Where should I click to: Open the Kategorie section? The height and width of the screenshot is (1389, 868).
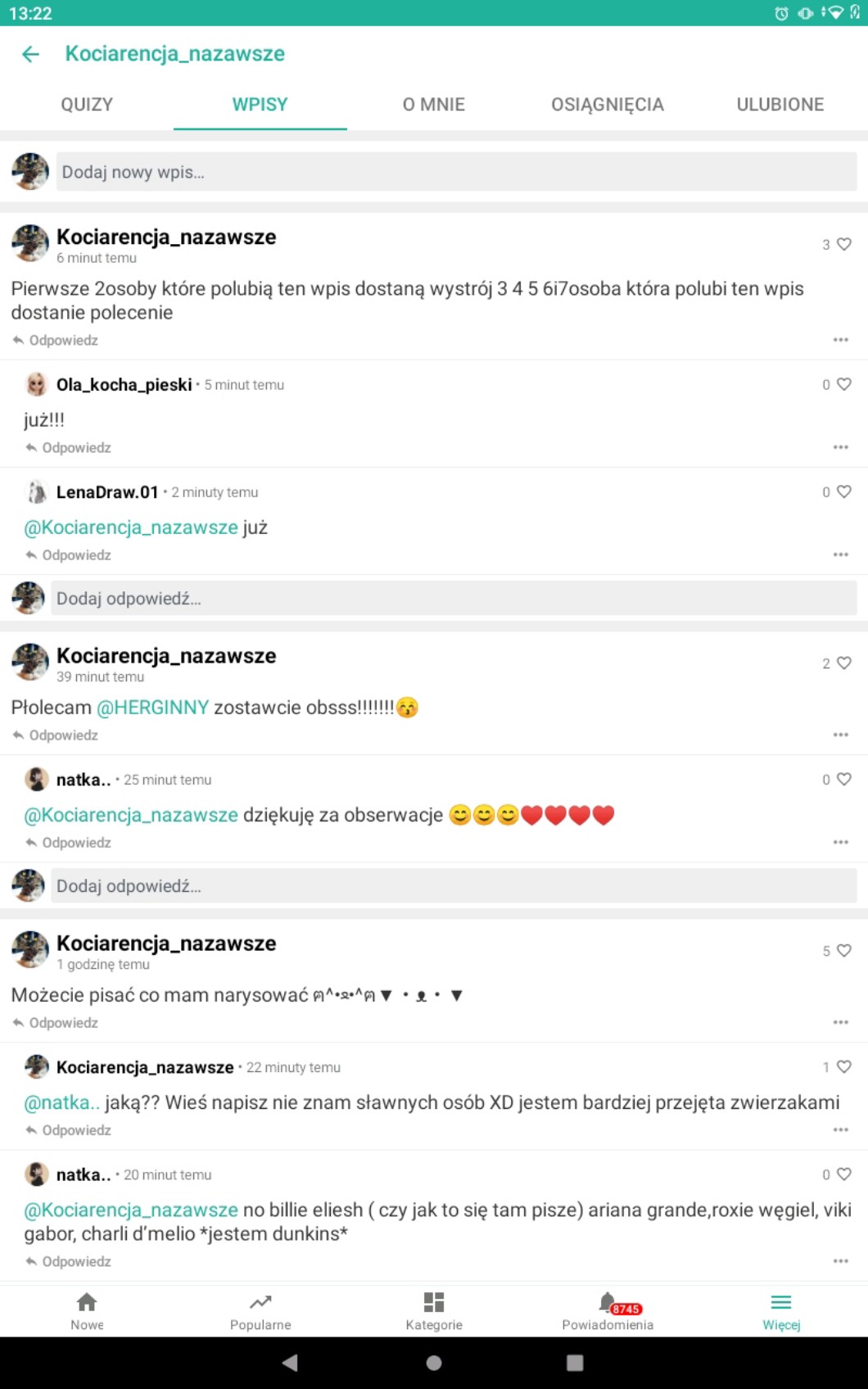(434, 1311)
